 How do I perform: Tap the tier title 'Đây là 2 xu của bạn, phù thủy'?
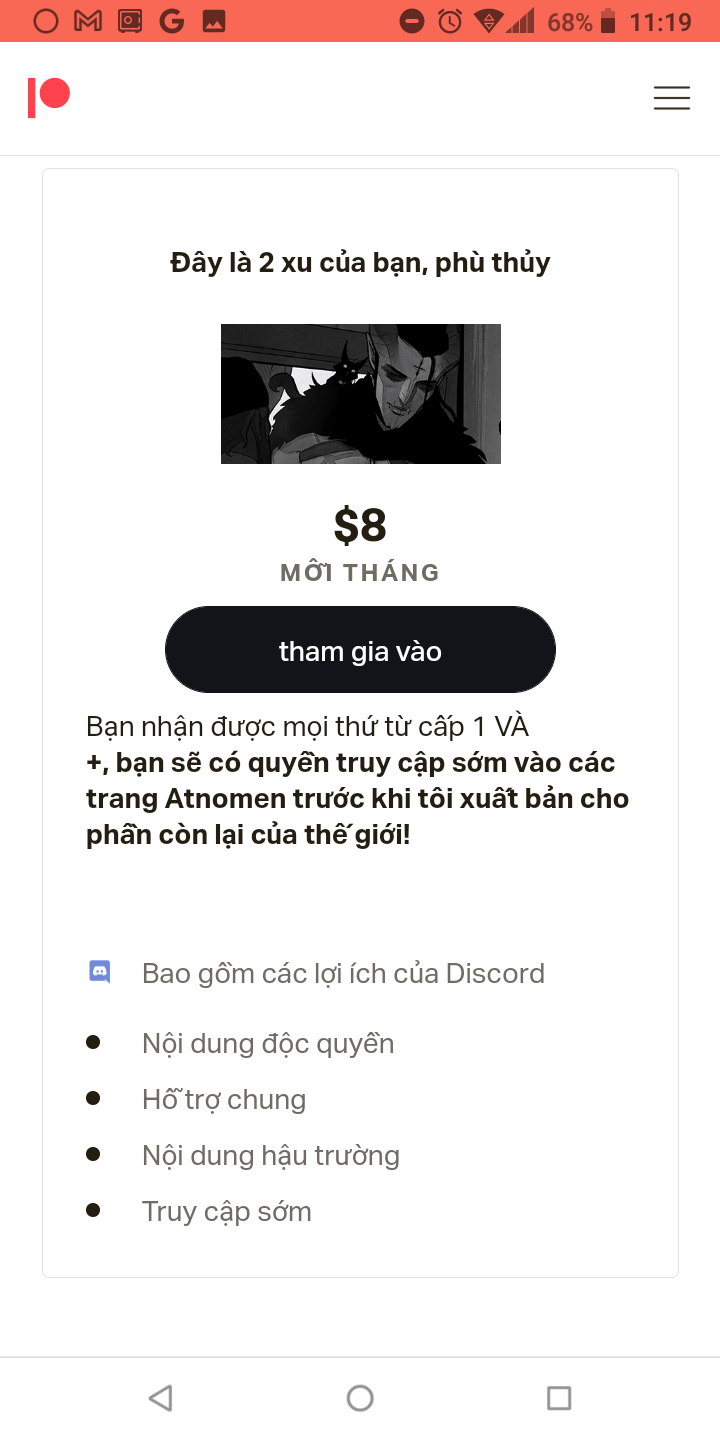pyautogui.click(x=360, y=262)
